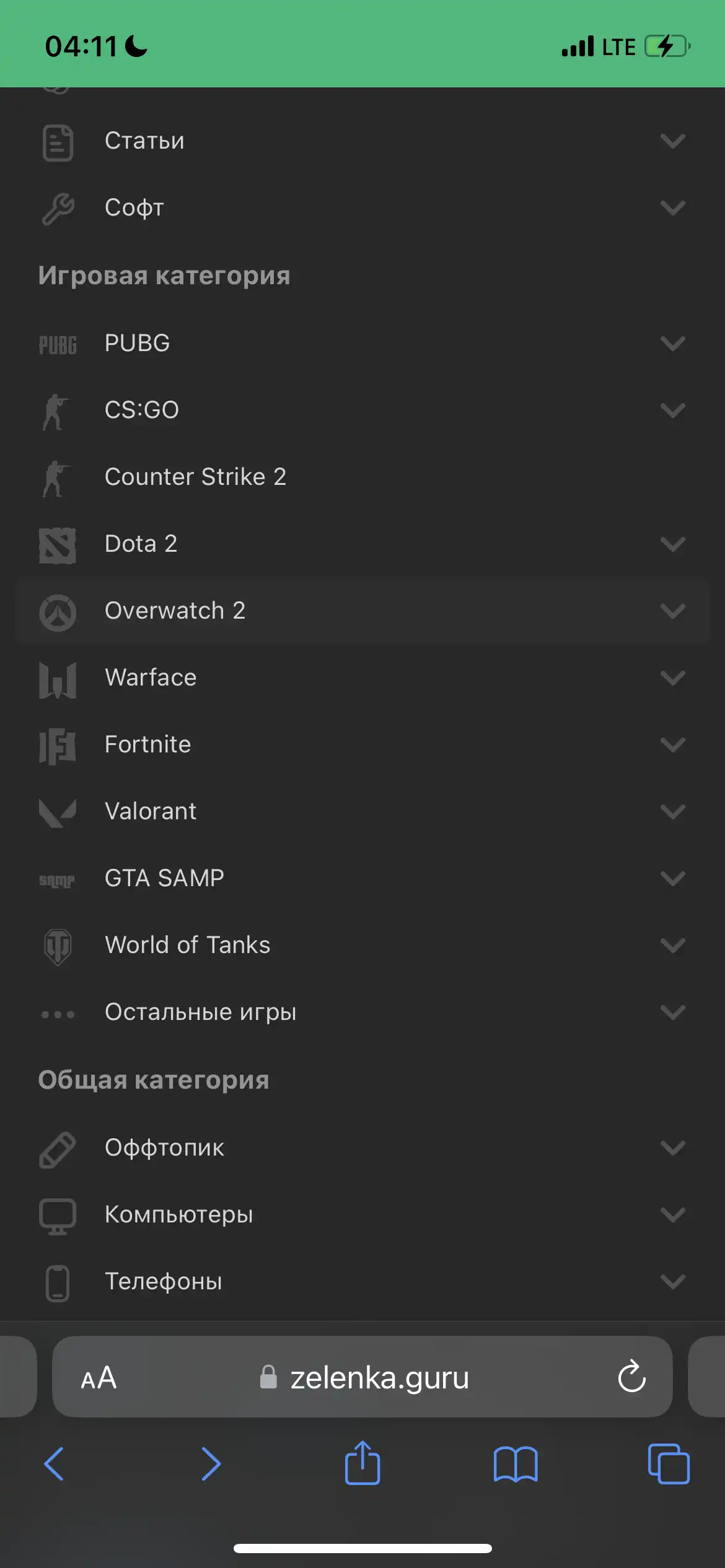Image resolution: width=725 pixels, height=1568 pixels.
Task: Open the GTA SAMP category
Action: click(362, 878)
